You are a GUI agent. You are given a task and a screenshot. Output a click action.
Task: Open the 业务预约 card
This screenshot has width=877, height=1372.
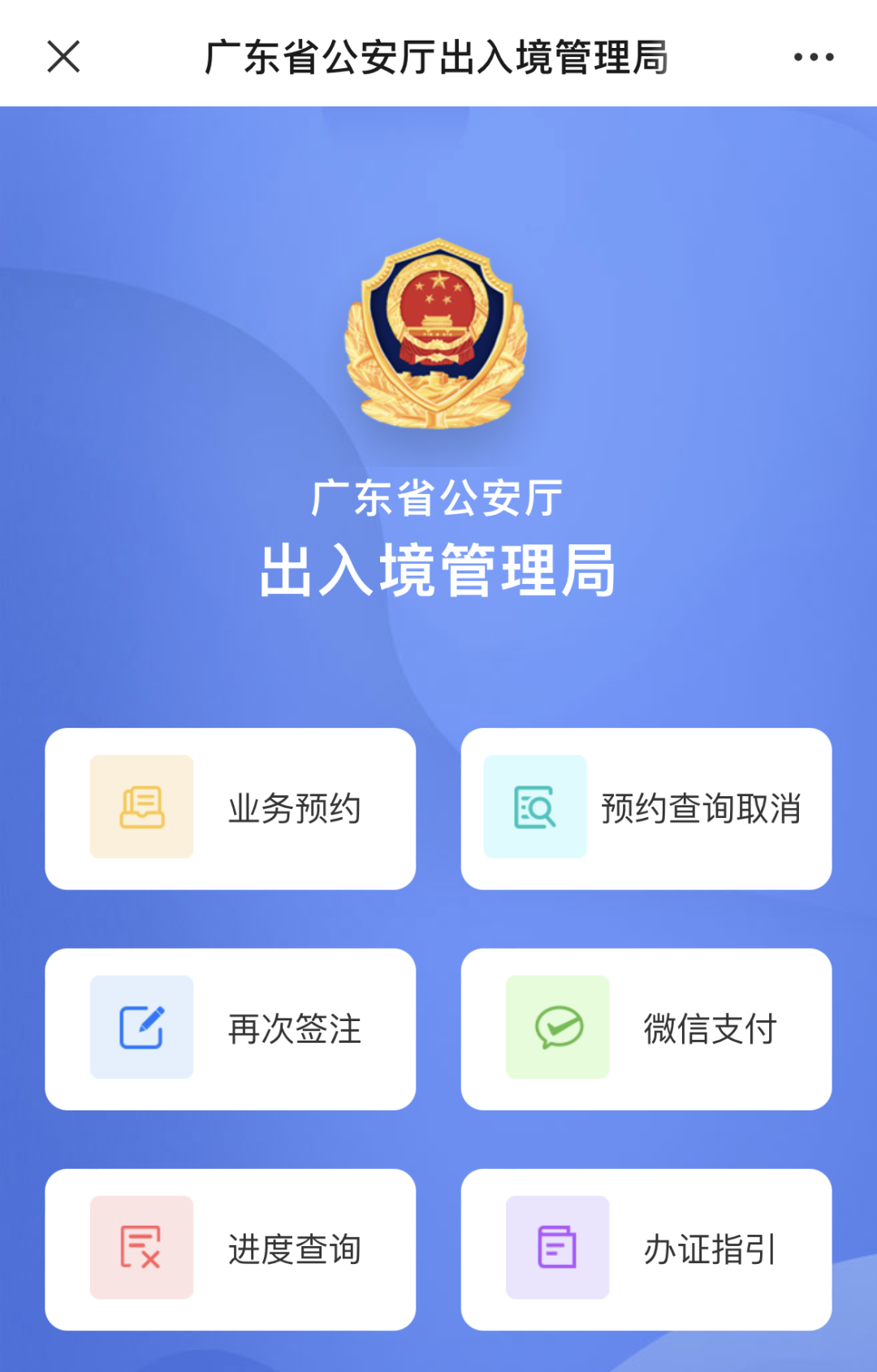230,808
